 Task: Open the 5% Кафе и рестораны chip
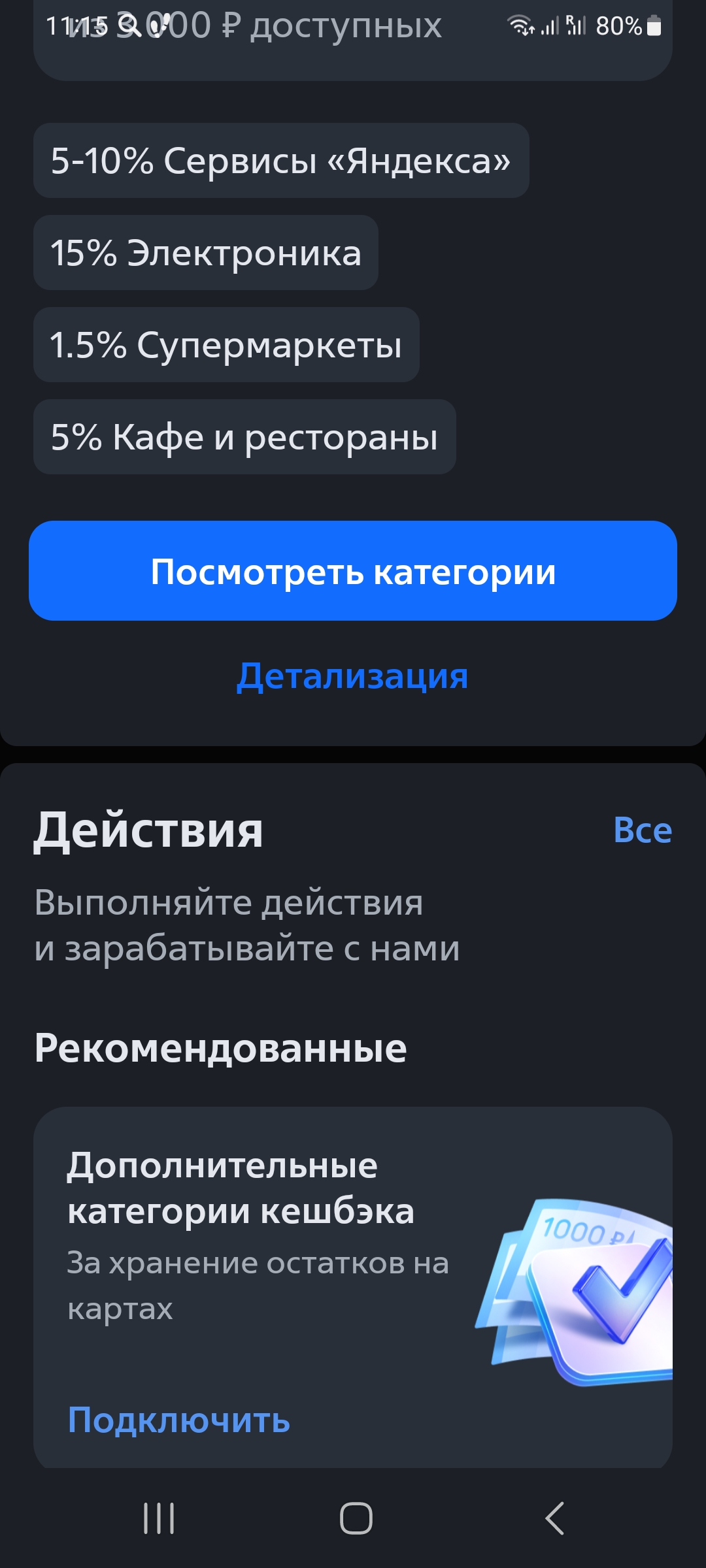pos(244,437)
